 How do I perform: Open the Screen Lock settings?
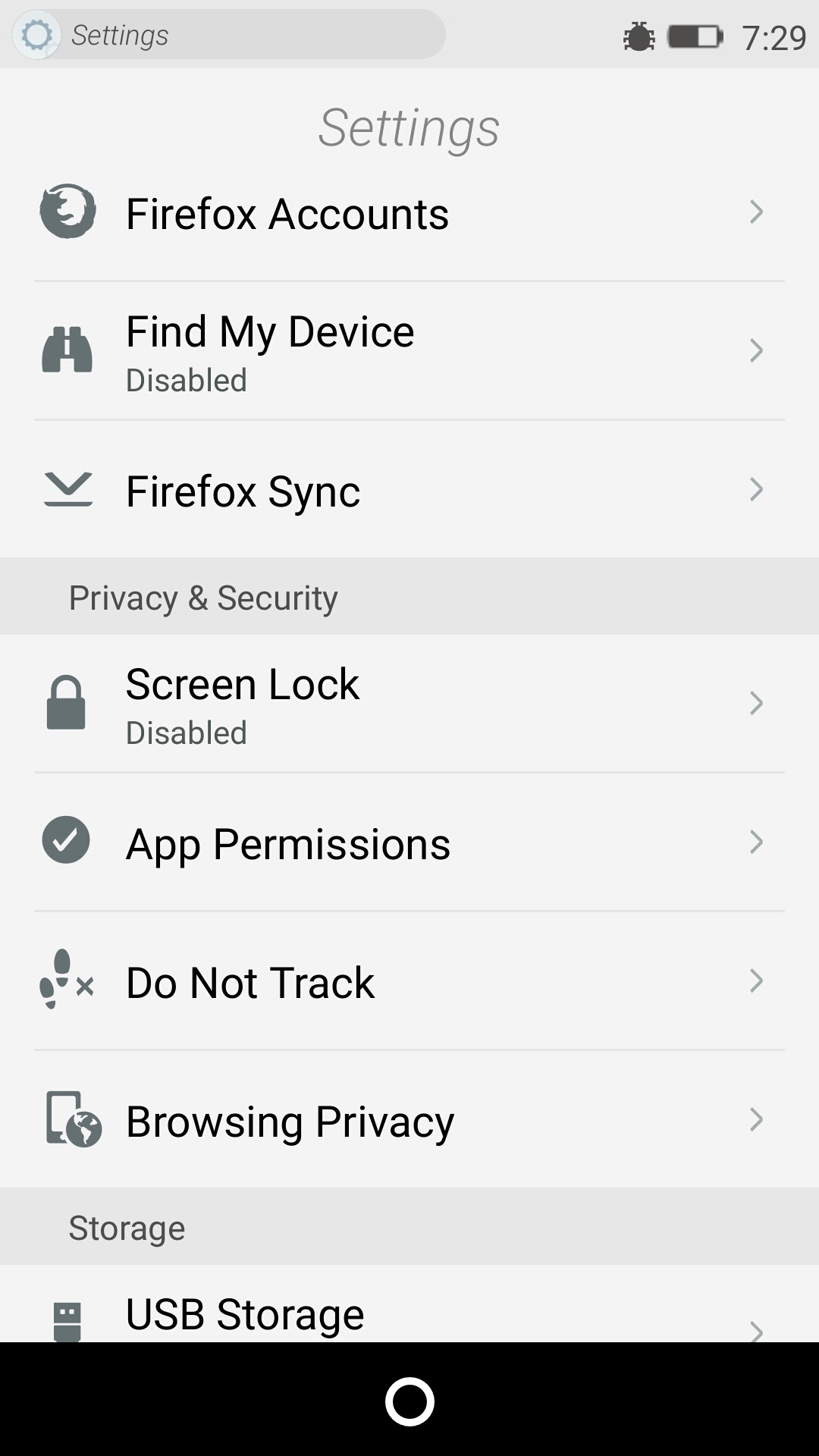243,703
